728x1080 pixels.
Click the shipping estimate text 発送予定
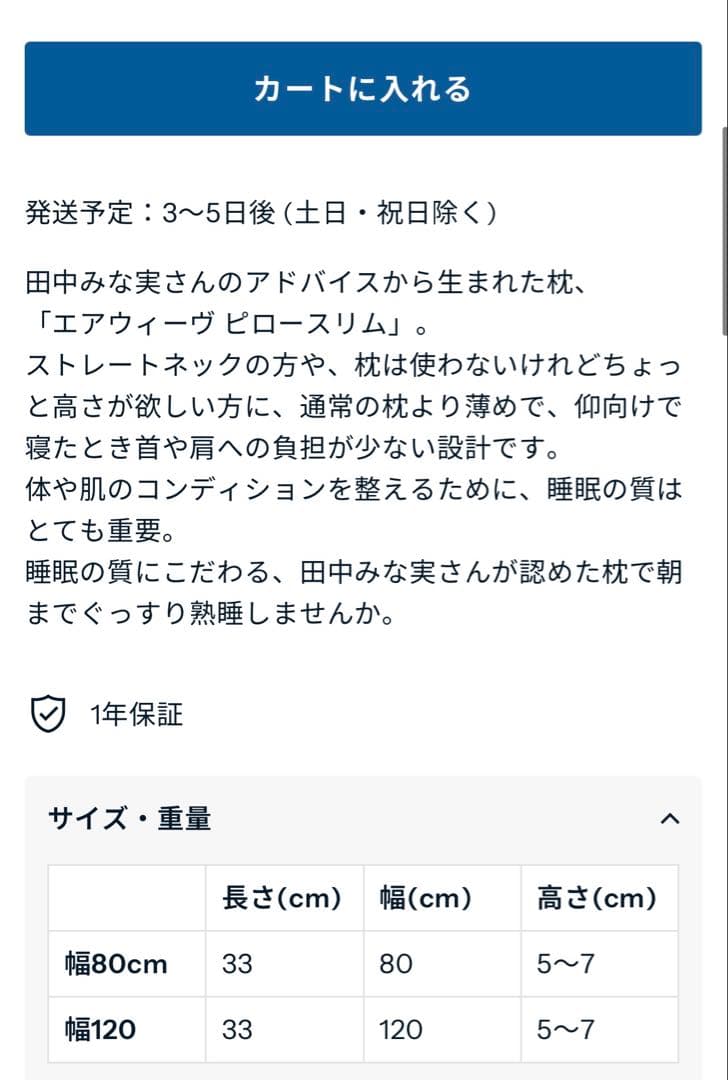pyautogui.click(x=90, y=212)
